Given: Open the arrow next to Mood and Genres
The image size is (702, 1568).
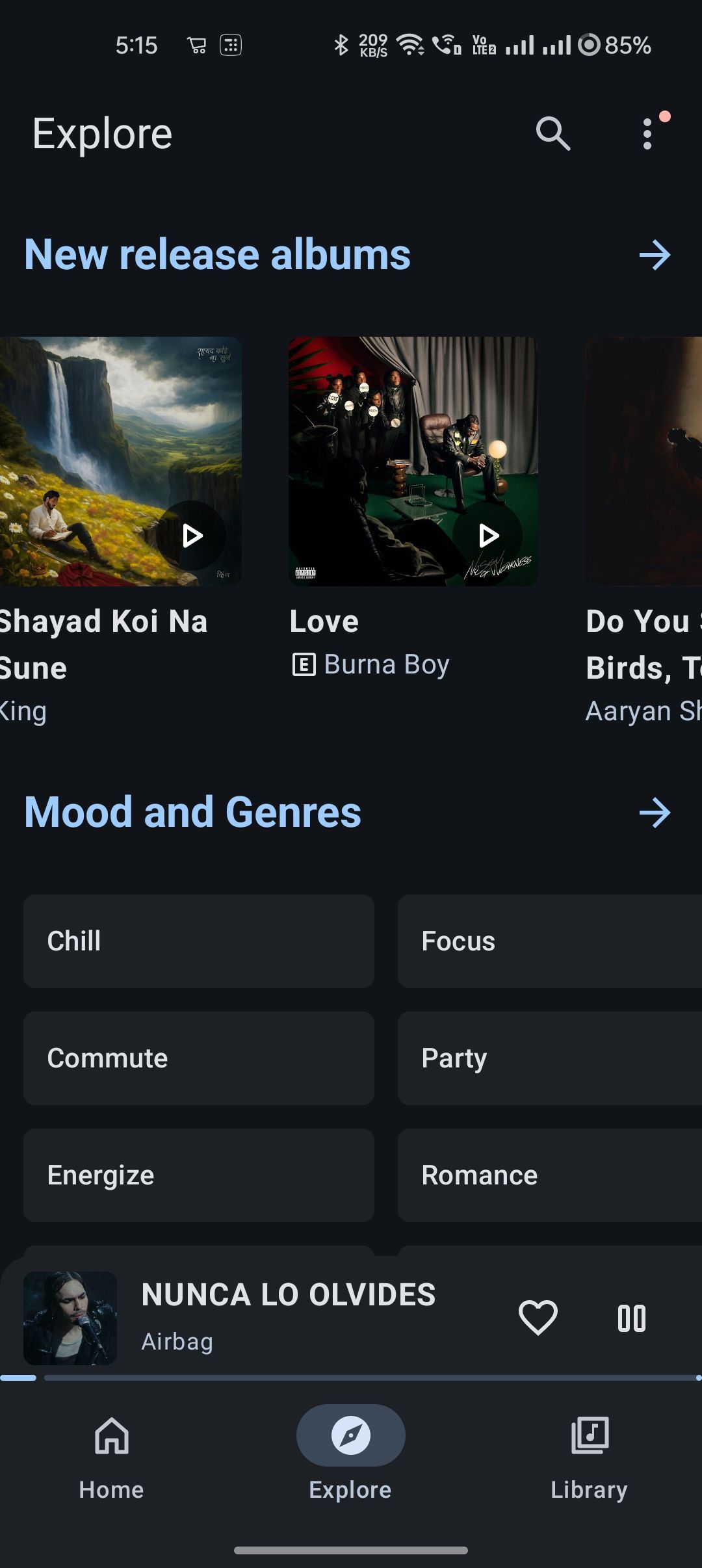Looking at the screenshot, I should point(655,813).
